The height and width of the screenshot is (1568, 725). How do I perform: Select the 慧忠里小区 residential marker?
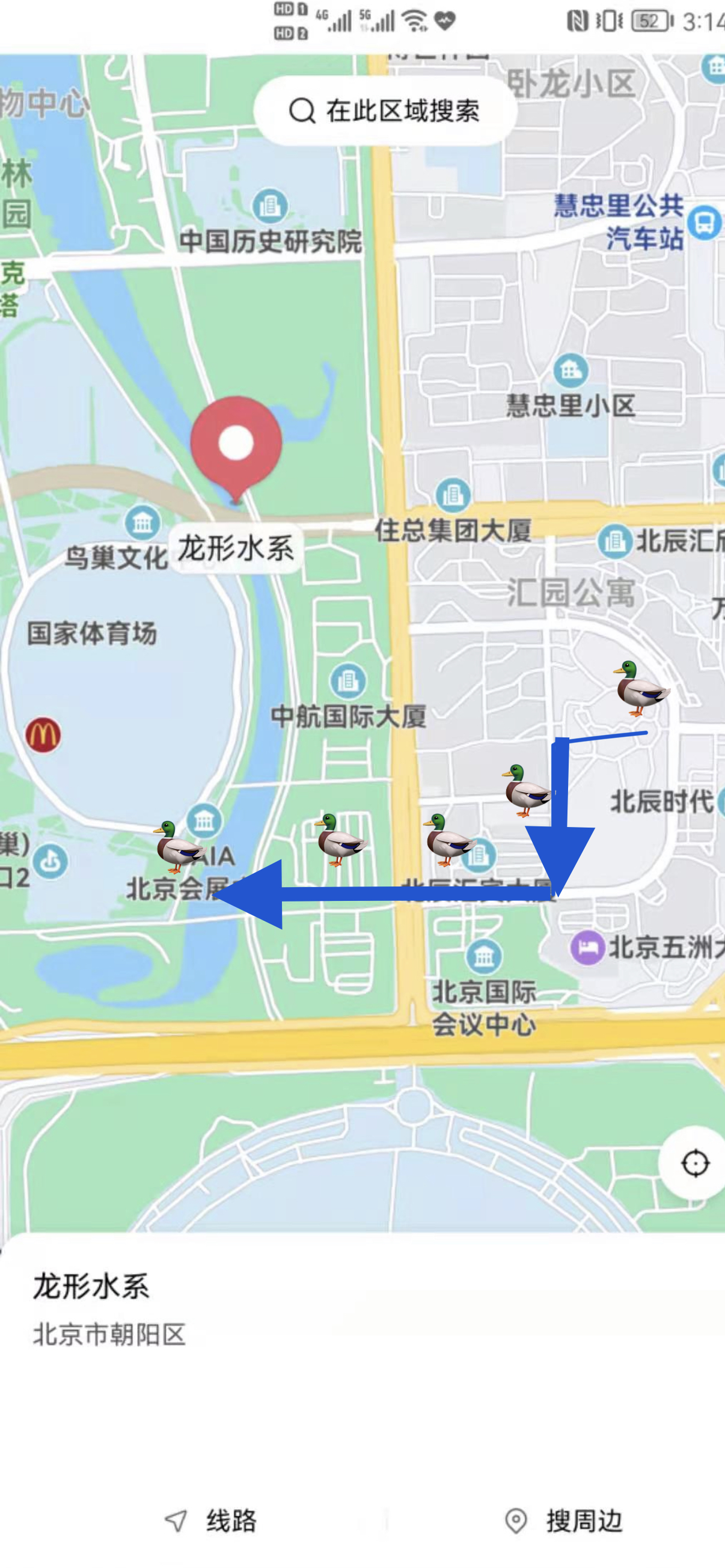pos(571,370)
